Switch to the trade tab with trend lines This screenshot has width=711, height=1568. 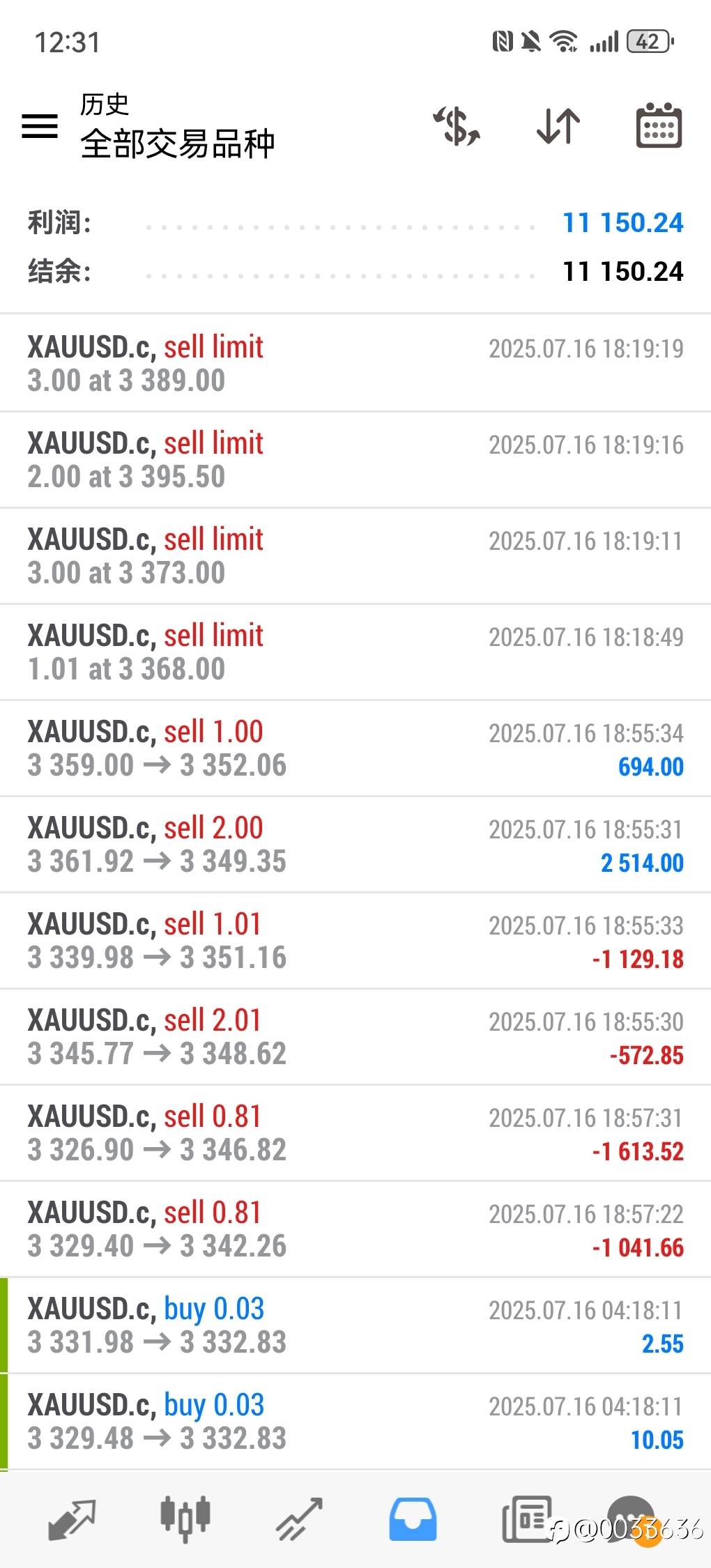coord(299,1518)
